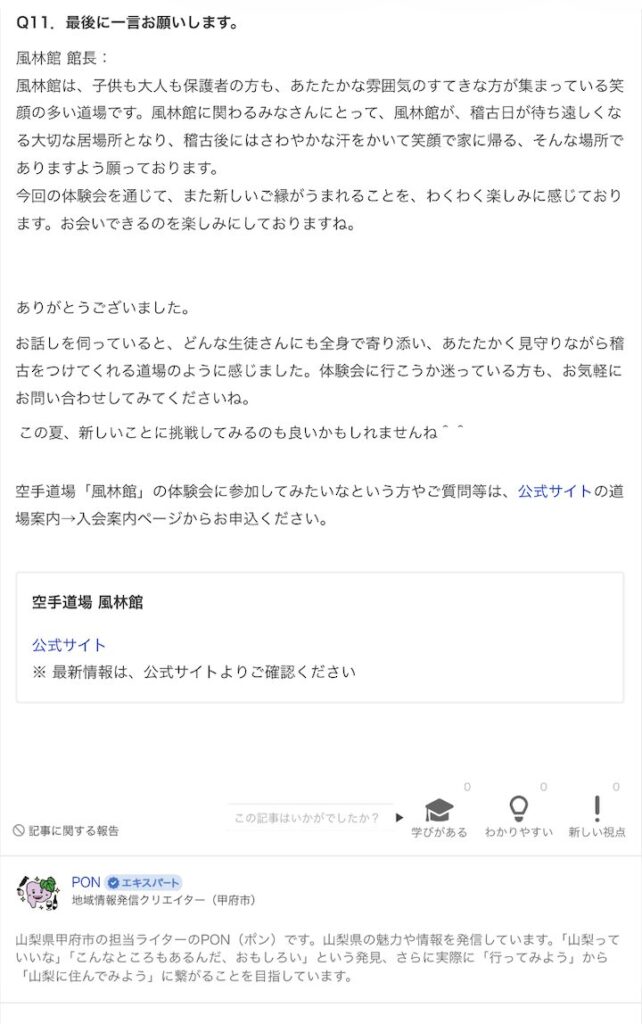Rate article as 学びがある
This screenshot has width=642, height=1024.
pyautogui.click(x=439, y=818)
